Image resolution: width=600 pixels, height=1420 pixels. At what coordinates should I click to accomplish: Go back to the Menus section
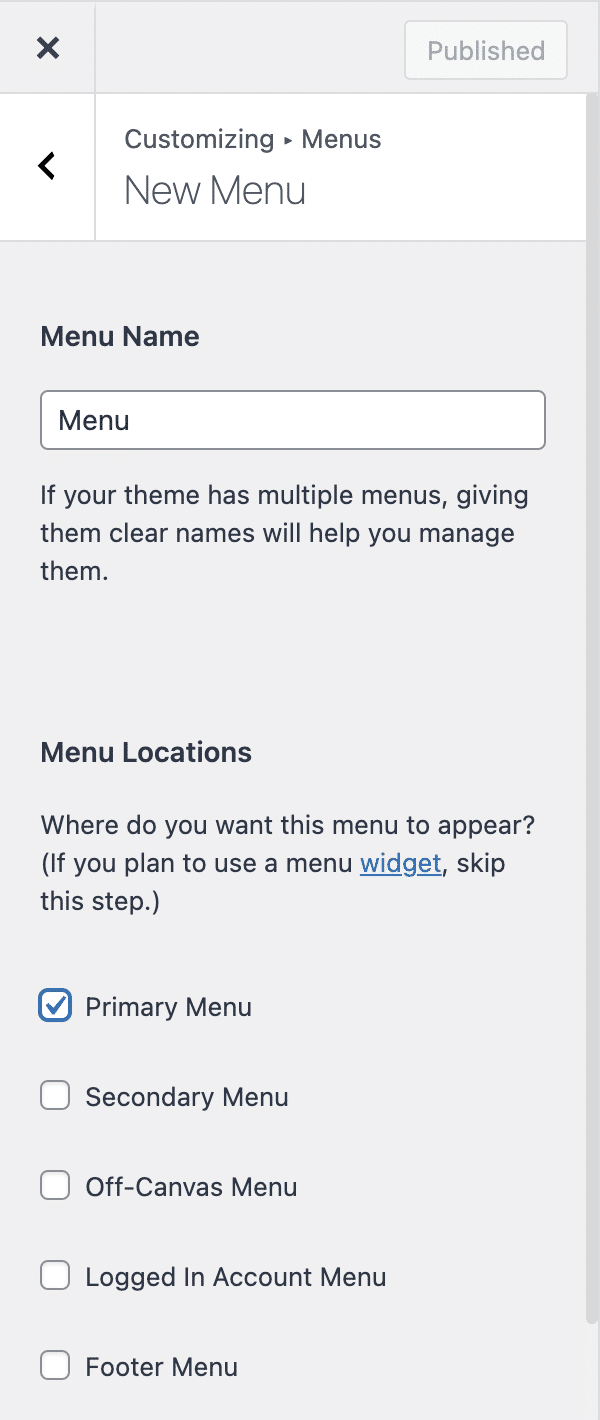[47, 166]
